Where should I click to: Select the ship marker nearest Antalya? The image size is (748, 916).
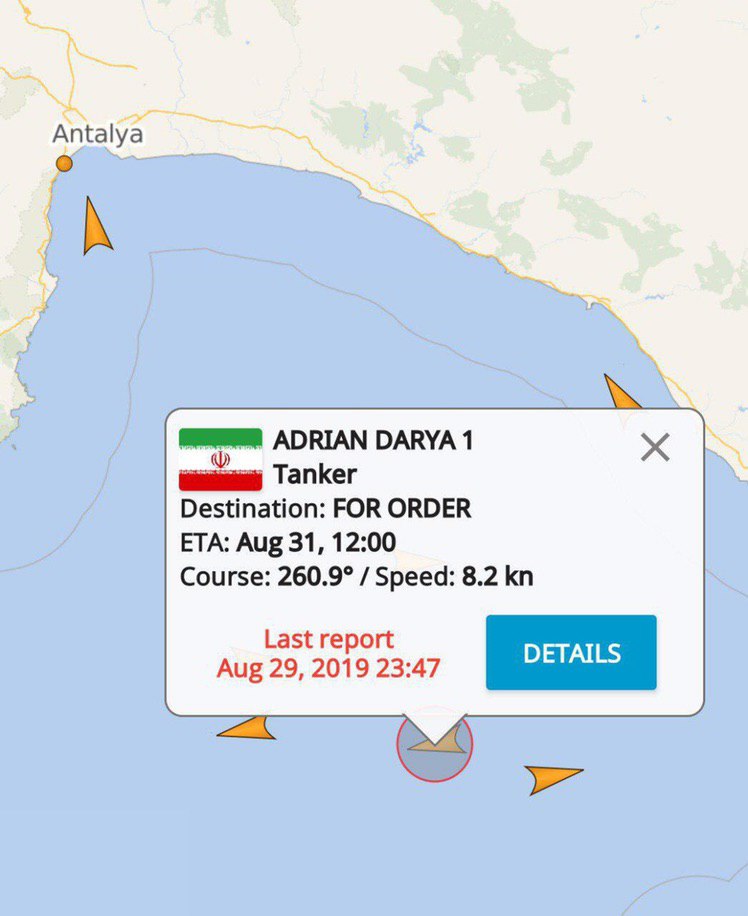(x=95, y=228)
